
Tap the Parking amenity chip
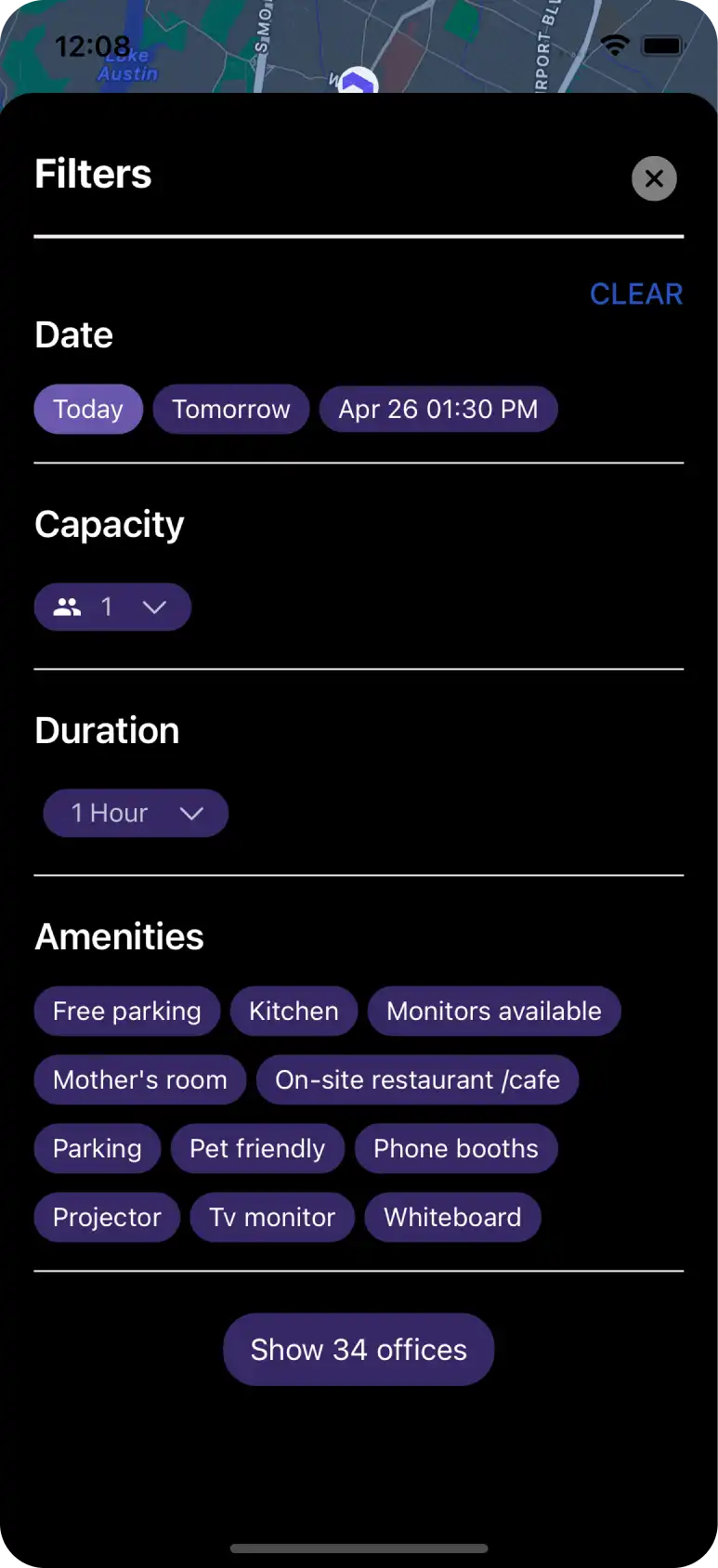pyautogui.click(x=98, y=1149)
